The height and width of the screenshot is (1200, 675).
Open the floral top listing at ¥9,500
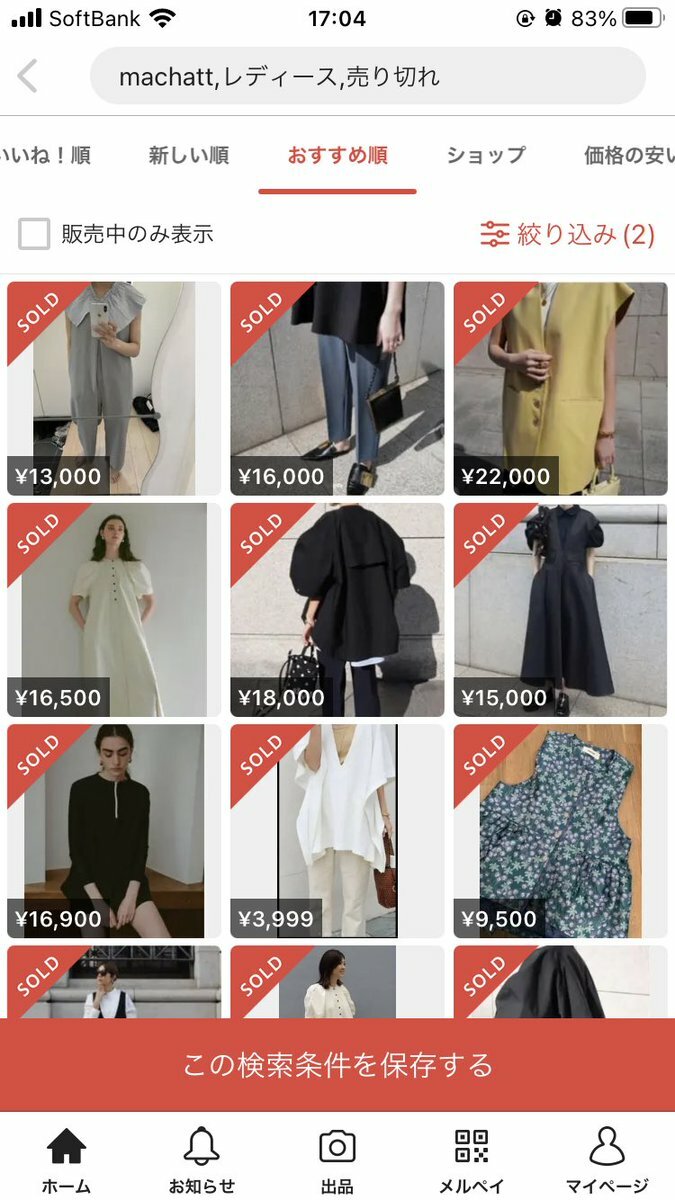pos(560,831)
